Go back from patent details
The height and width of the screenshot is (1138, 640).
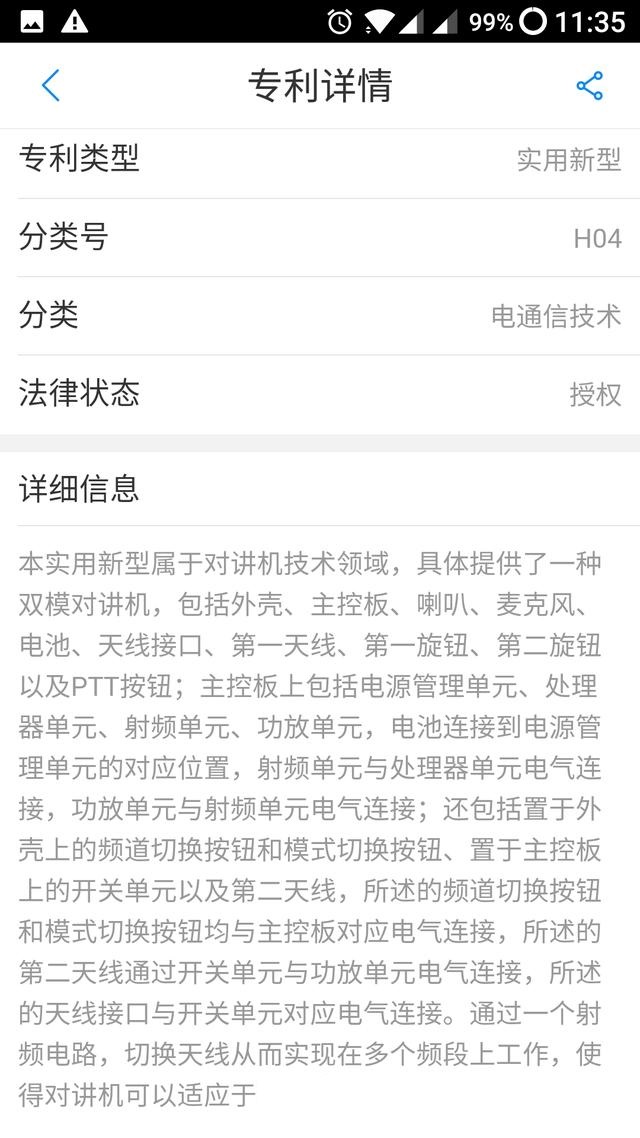[x=51, y=86]
